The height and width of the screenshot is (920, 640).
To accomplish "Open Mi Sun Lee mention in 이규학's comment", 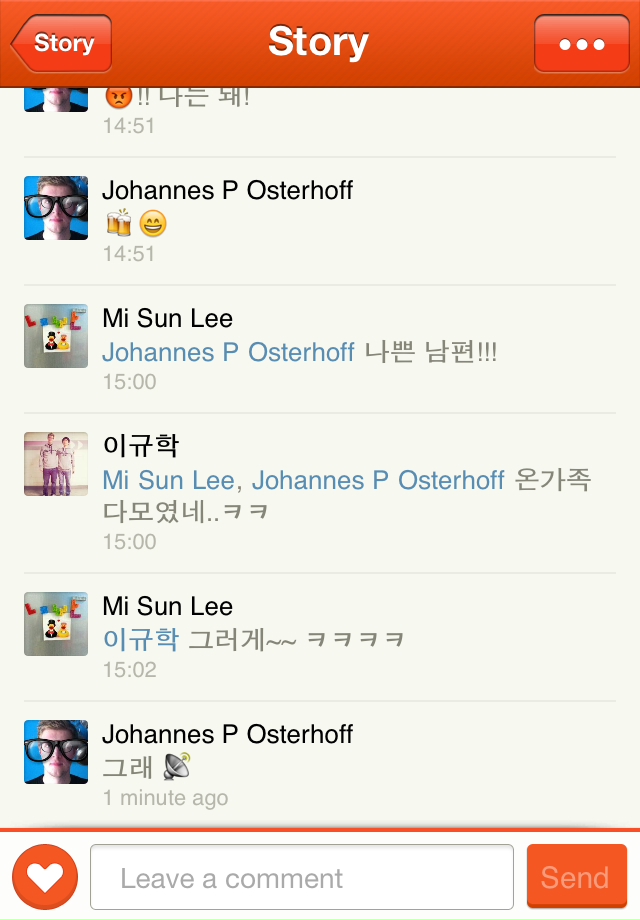I will tap(168, 481).
